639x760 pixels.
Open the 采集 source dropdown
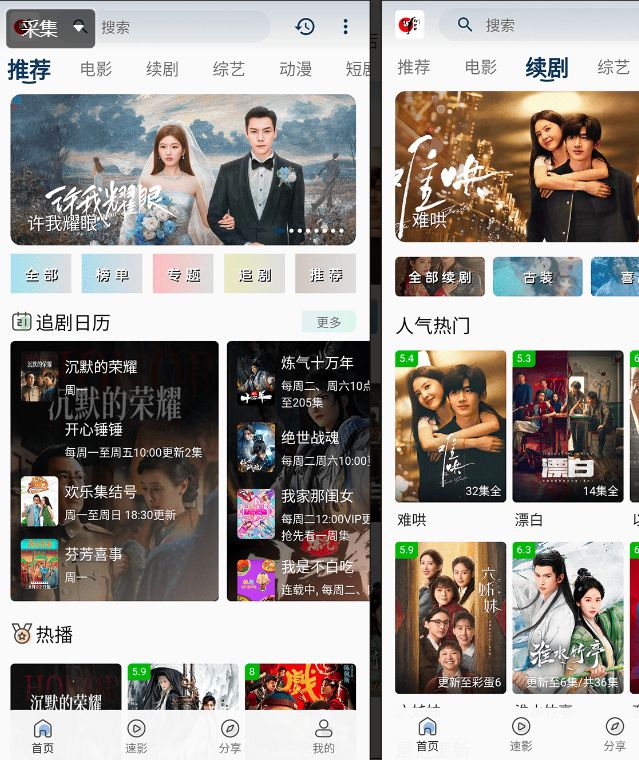(52, 28)
